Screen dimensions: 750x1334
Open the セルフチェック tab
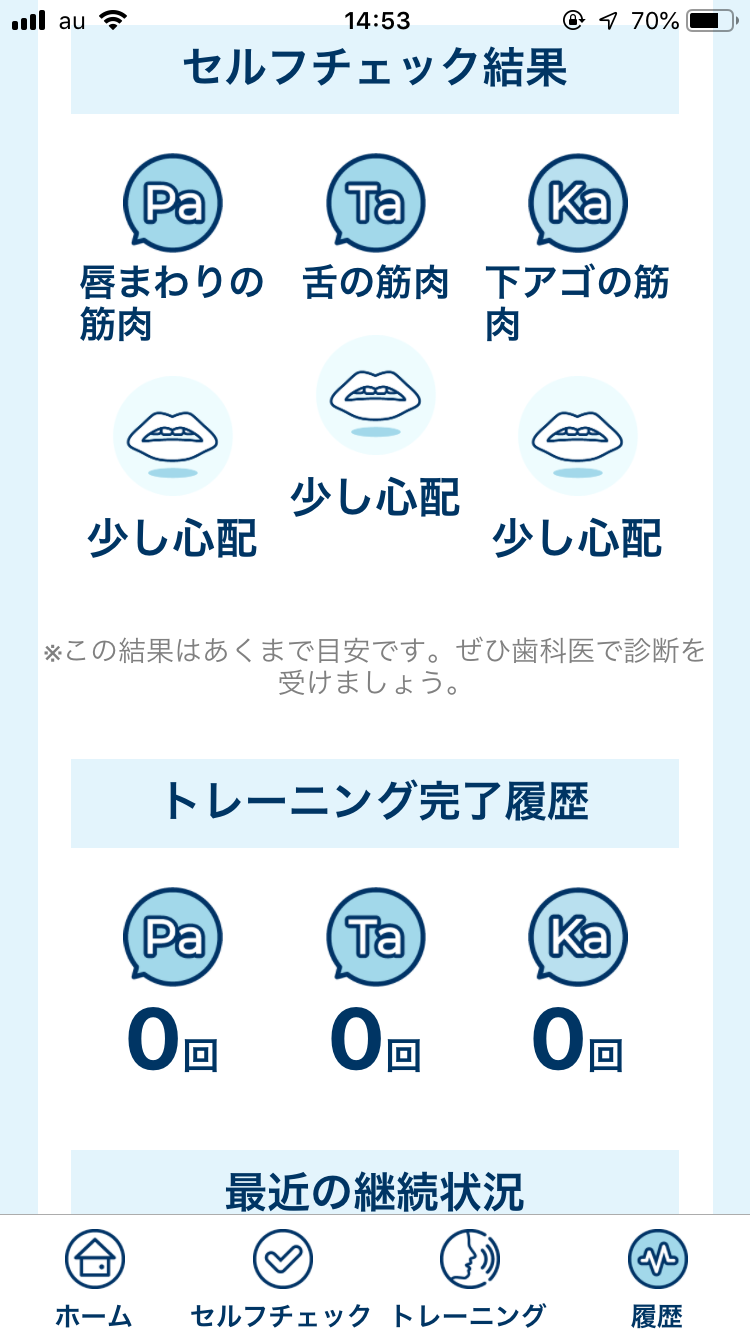tap(281, 1274)
